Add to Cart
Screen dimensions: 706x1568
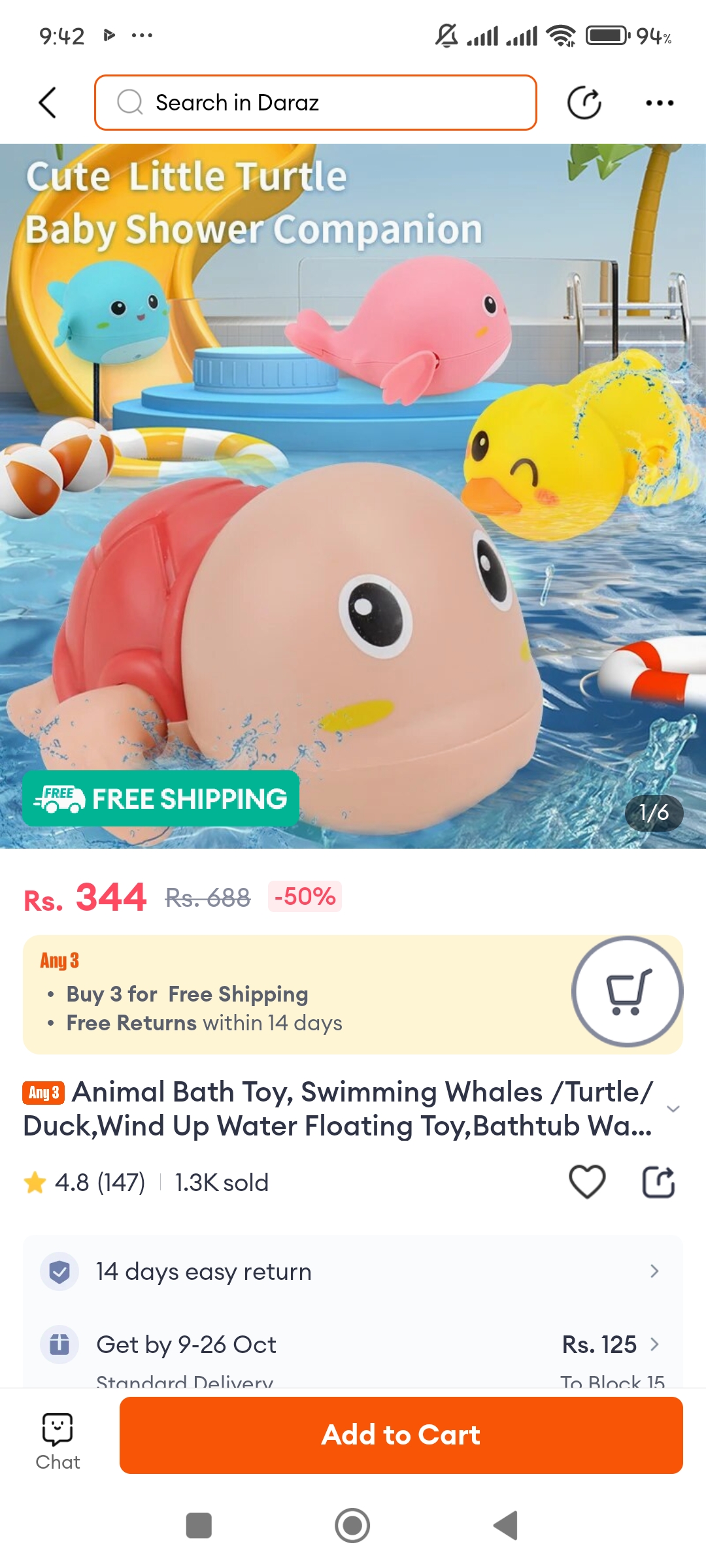401,1435
